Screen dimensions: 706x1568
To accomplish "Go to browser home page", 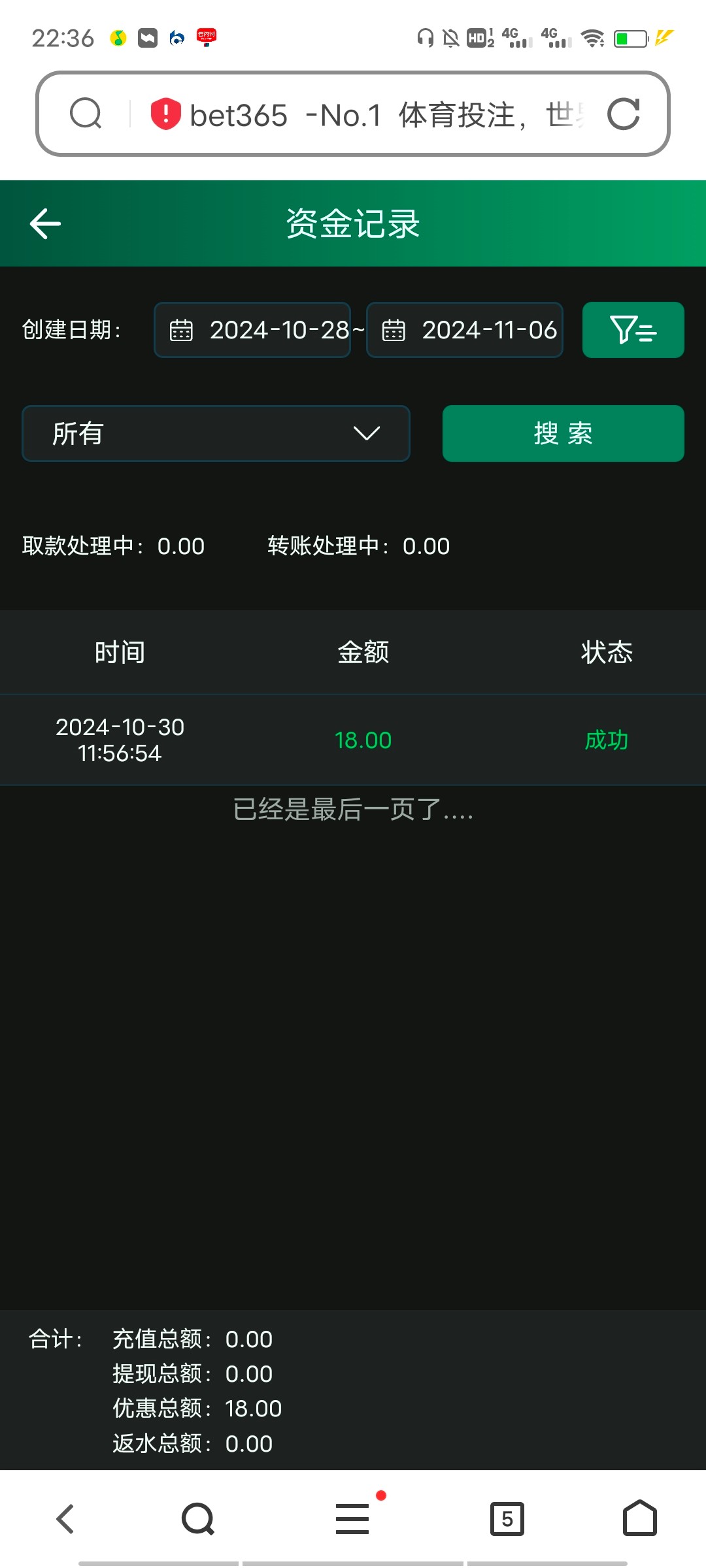I will 639,1518.
